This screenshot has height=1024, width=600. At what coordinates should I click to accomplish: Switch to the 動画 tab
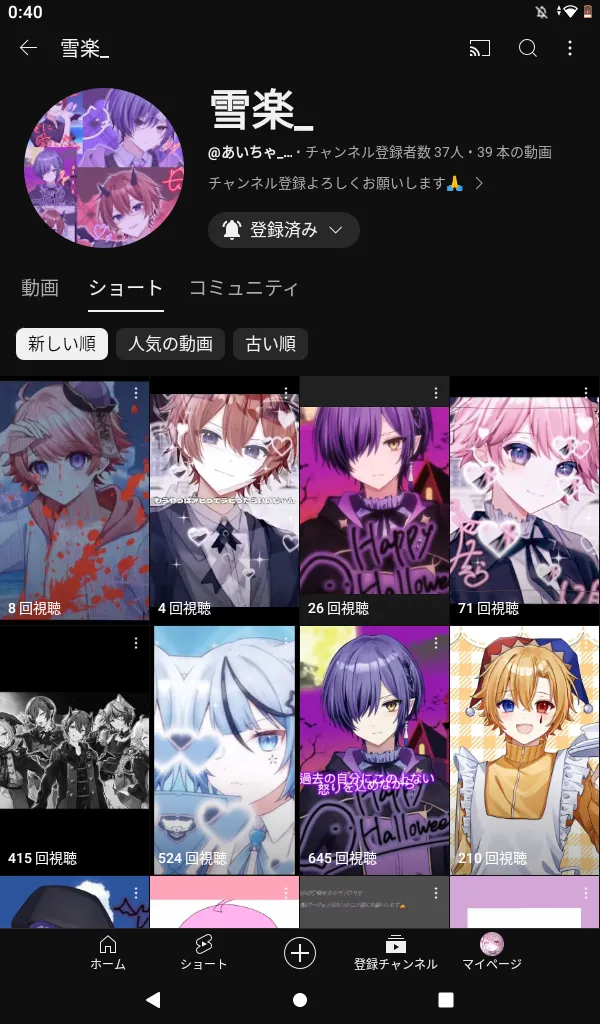point(40,288)
